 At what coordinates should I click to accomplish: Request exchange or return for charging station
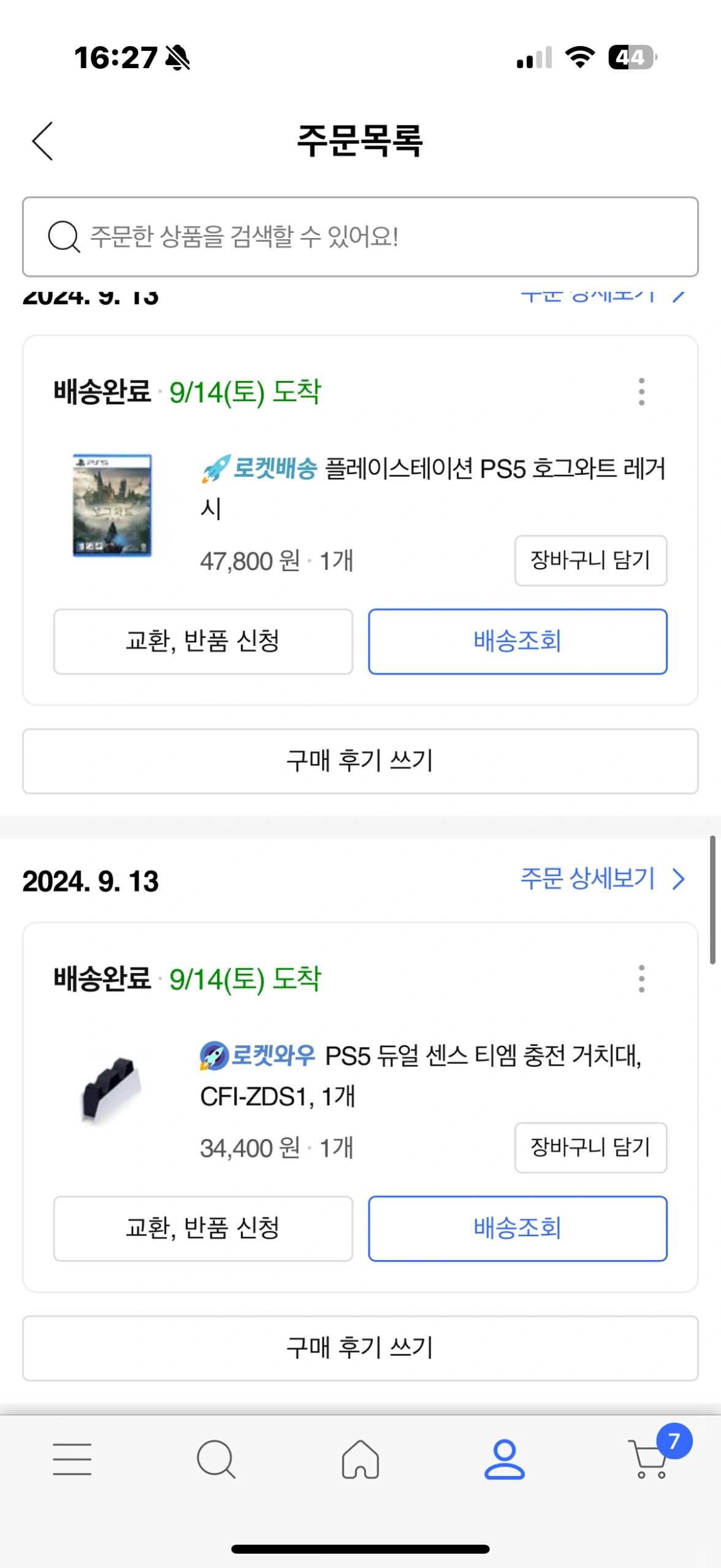point(203,1229)
